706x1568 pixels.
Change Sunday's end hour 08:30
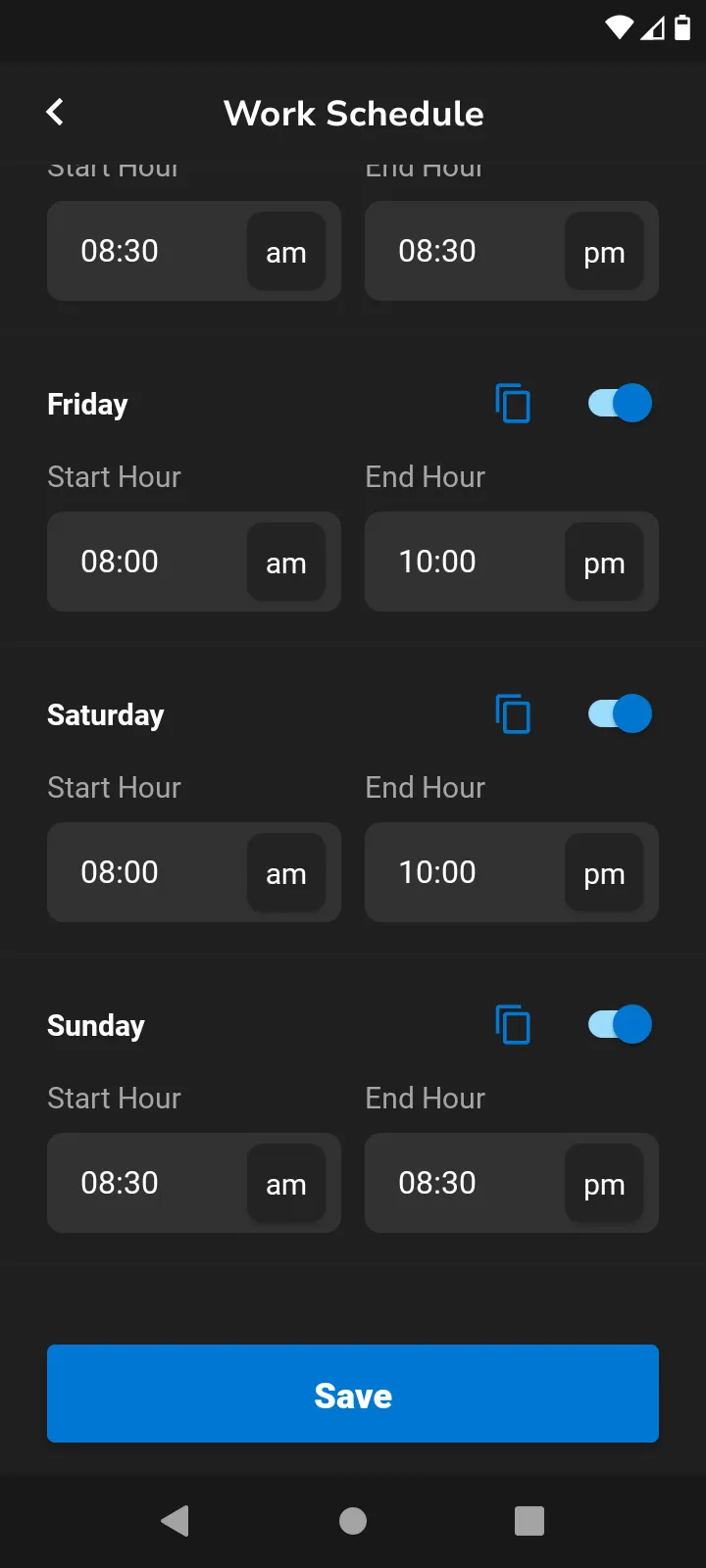click(437, 1183)
